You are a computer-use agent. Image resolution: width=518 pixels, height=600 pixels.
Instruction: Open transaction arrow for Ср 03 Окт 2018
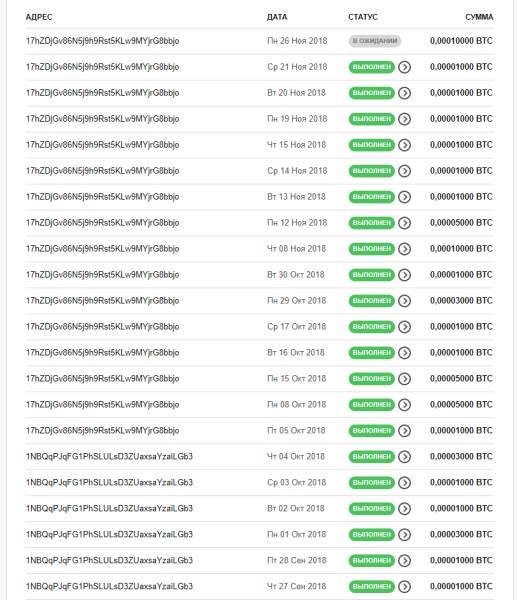point(404,483)
